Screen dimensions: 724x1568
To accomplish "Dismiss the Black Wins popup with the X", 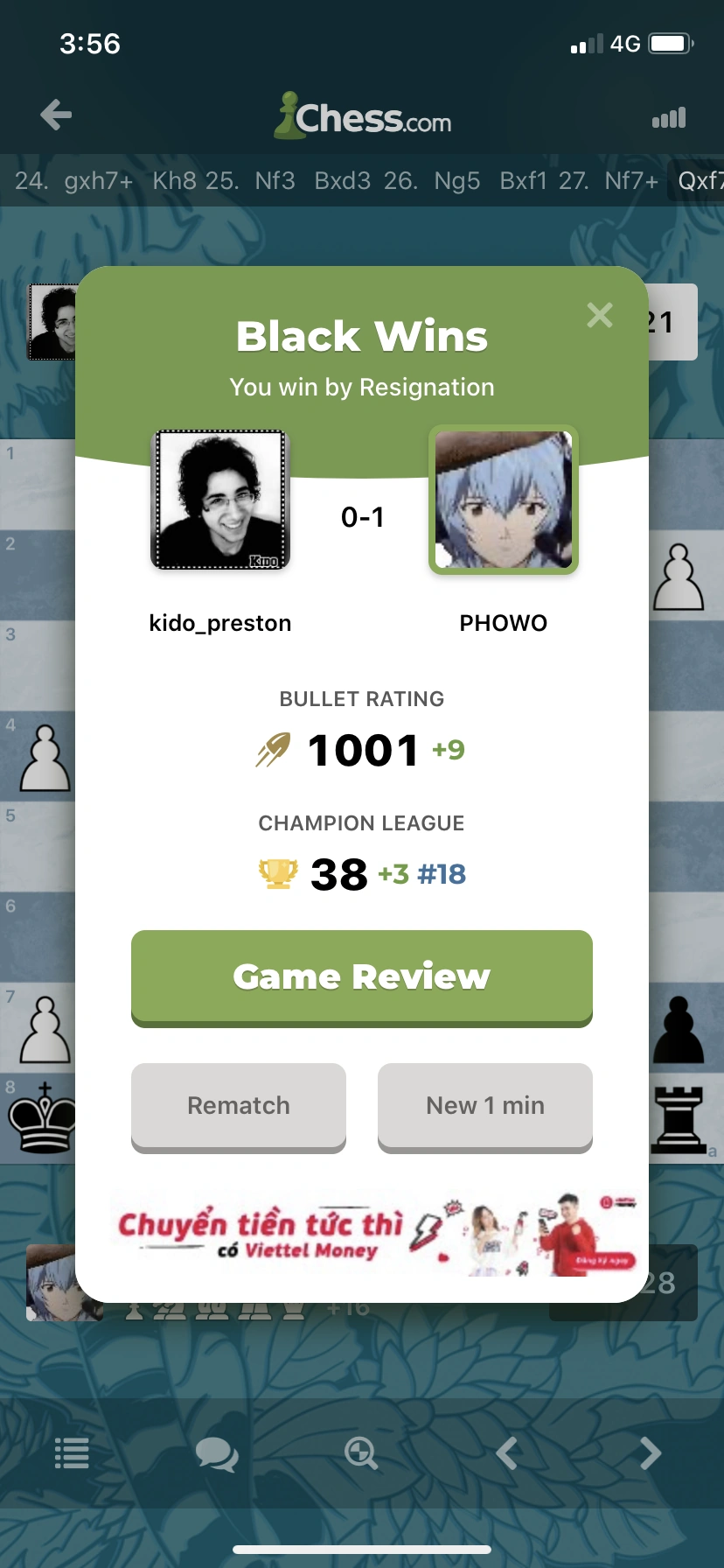I will pos(599,316).
